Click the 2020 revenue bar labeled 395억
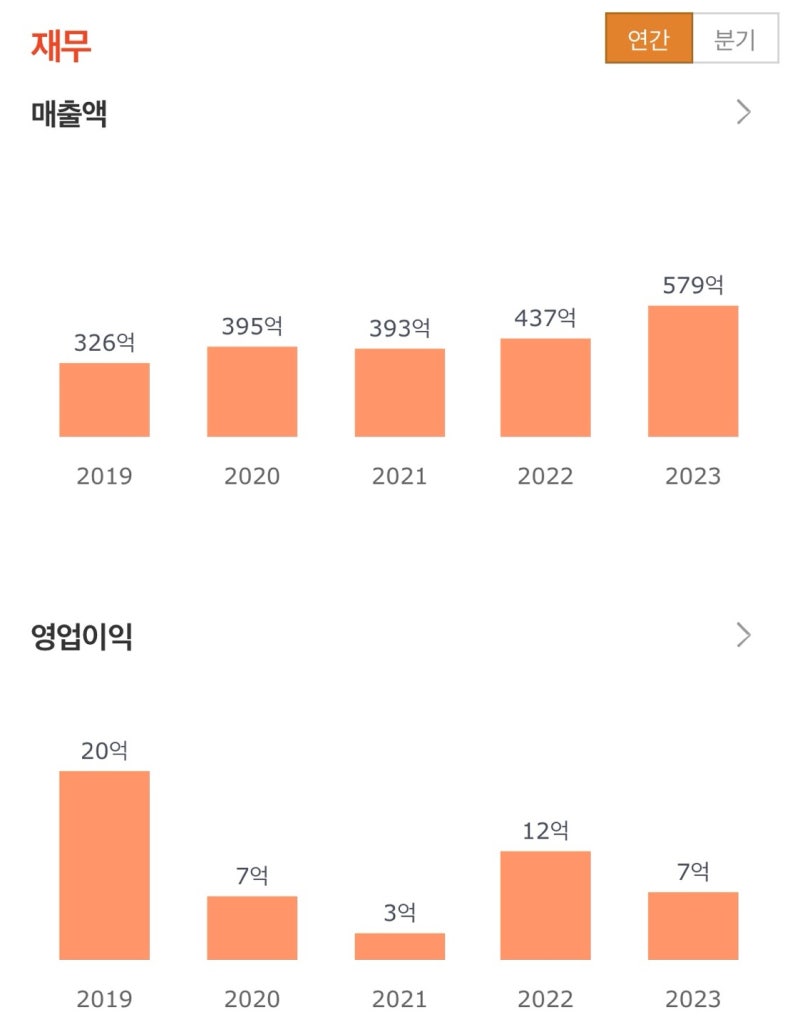This screenshot has width=800, height=1027. coord(251,392)
